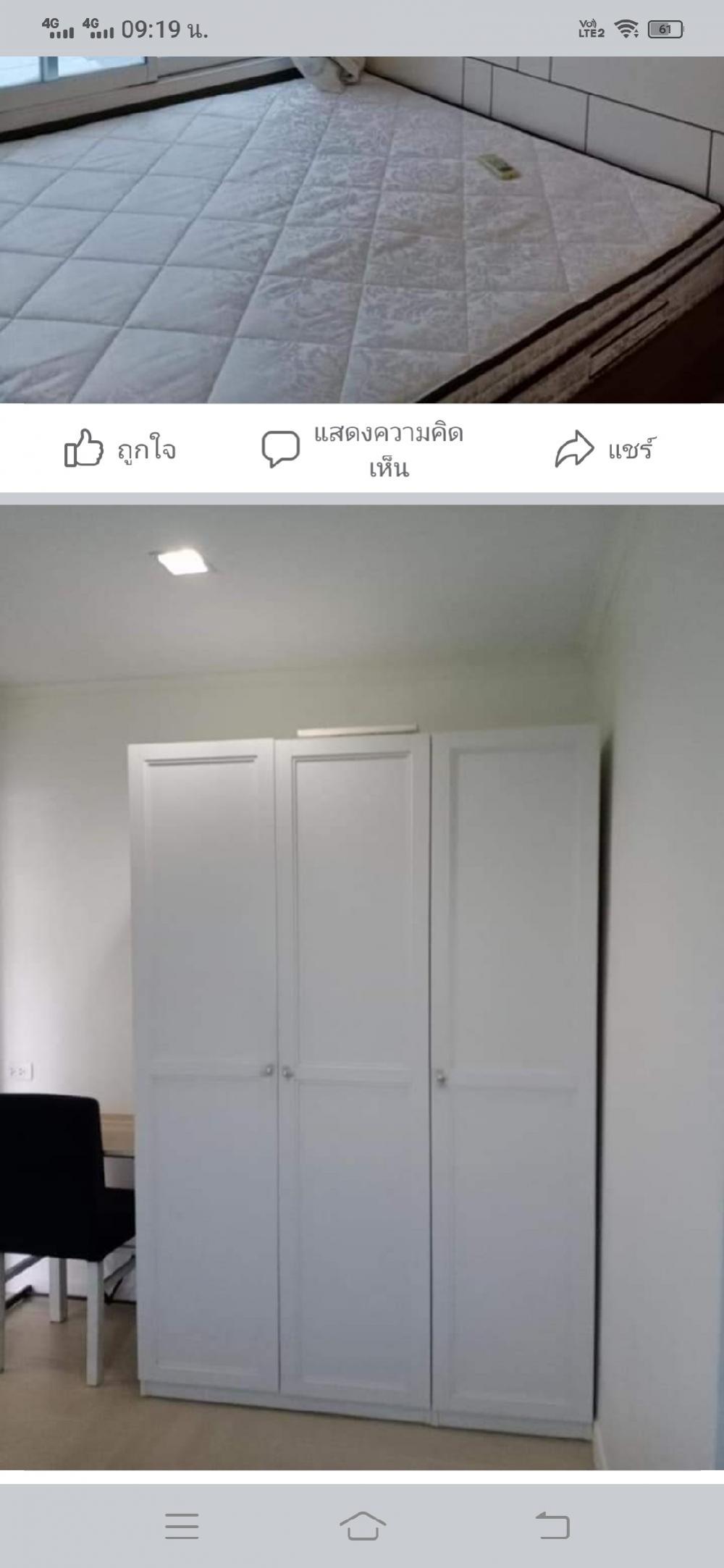Tap the thumbs-up Like icon
The width and height of the screenshot is (724, 1568).
coord(82,449)
